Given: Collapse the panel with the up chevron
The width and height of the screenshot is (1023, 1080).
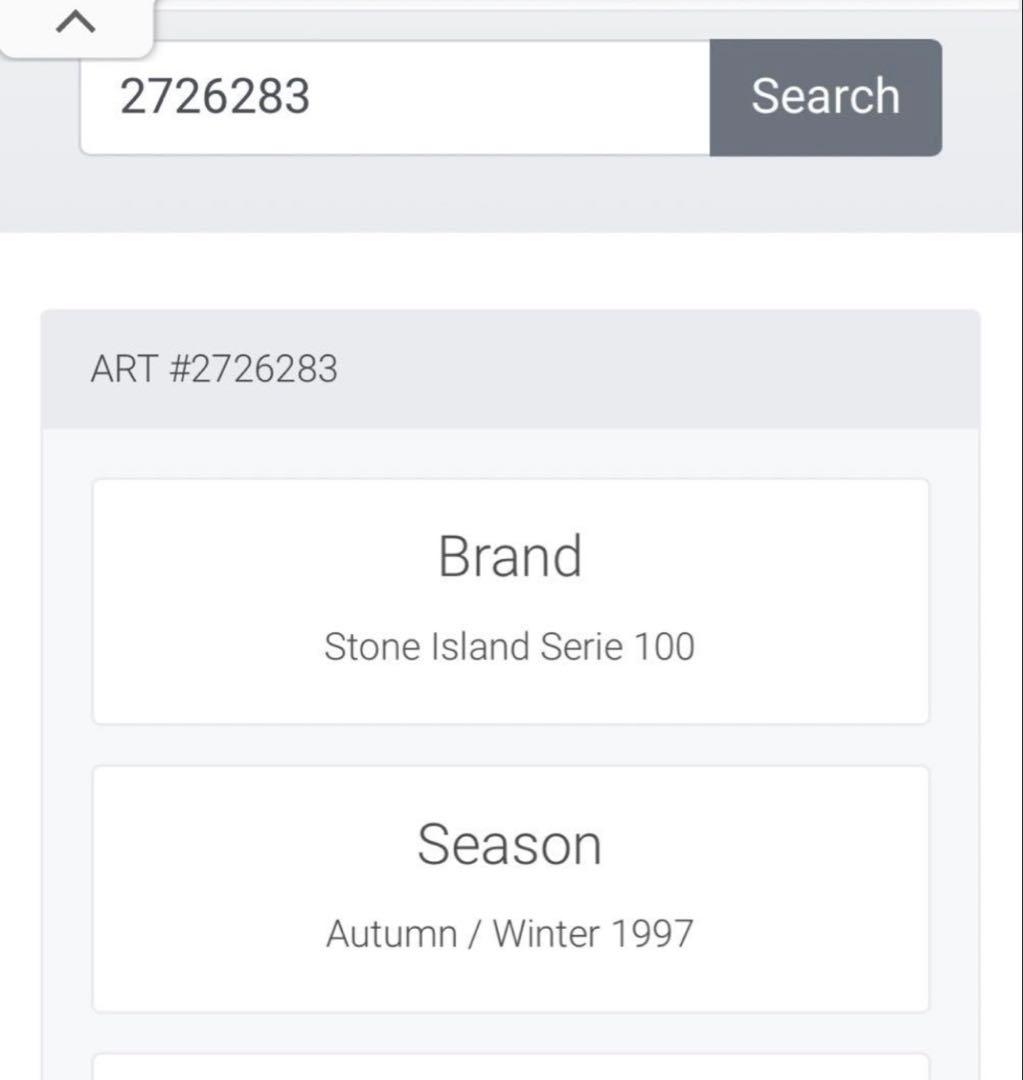Looking at the screenshot, I should coord(76,23).
